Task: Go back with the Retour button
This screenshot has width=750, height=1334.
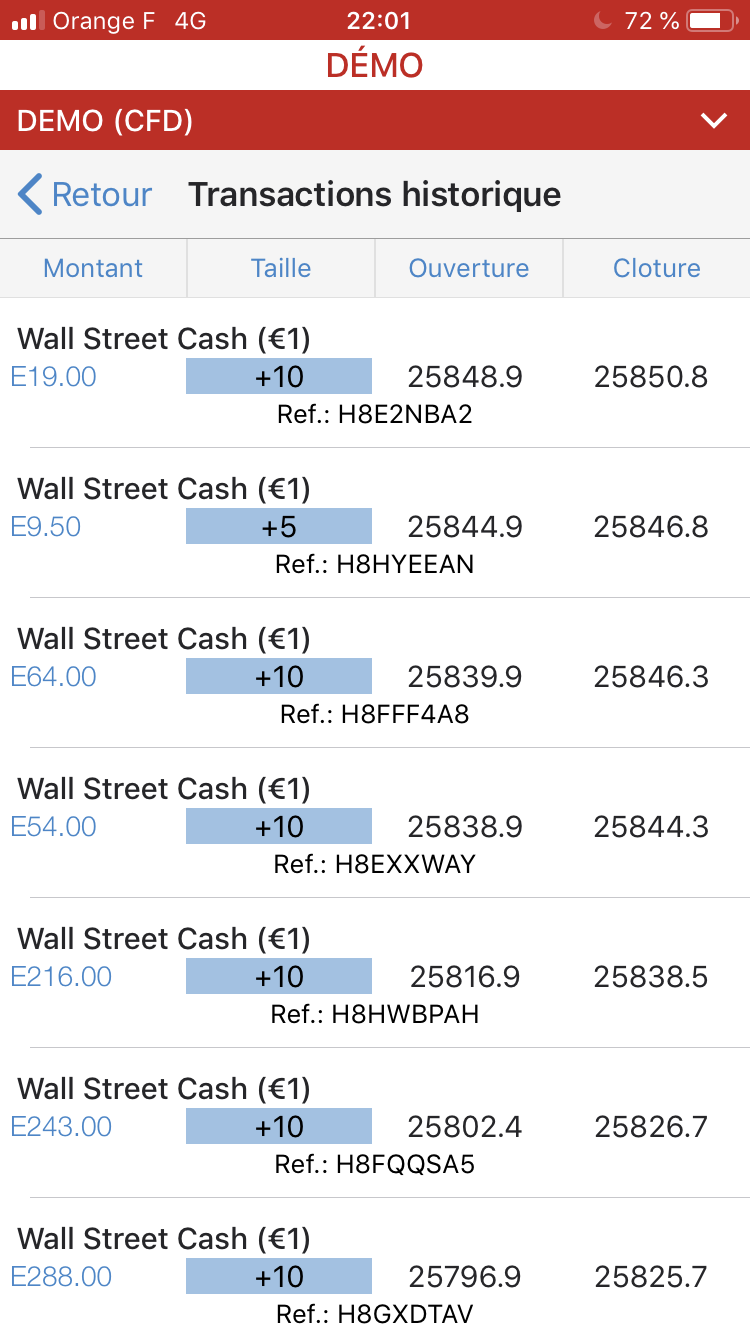Action: click(86, 194)
